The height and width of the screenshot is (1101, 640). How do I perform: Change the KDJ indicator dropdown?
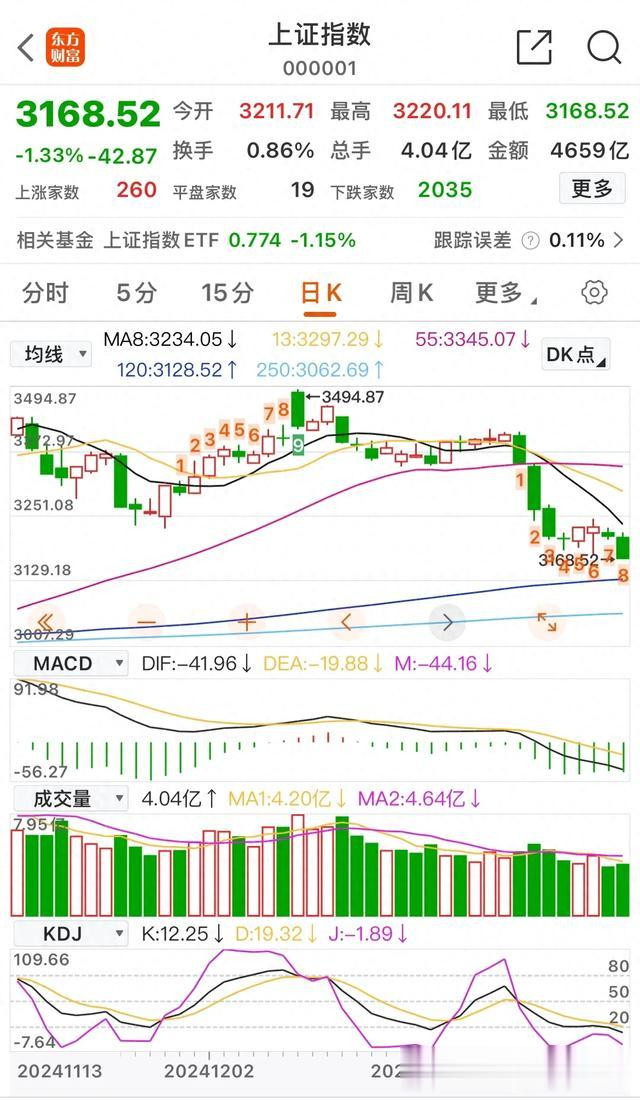coord(71,934)
